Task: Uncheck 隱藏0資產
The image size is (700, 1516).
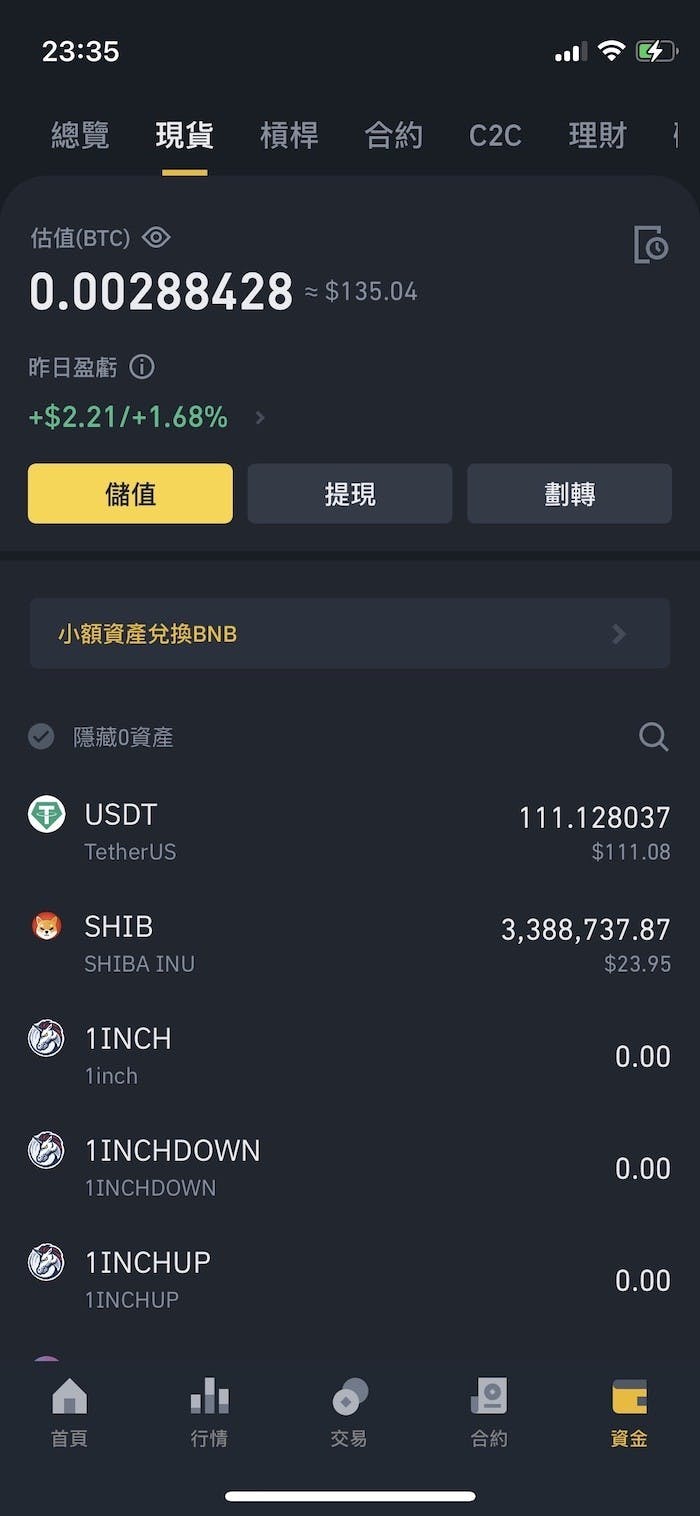Action: click(x=41, y=737)
